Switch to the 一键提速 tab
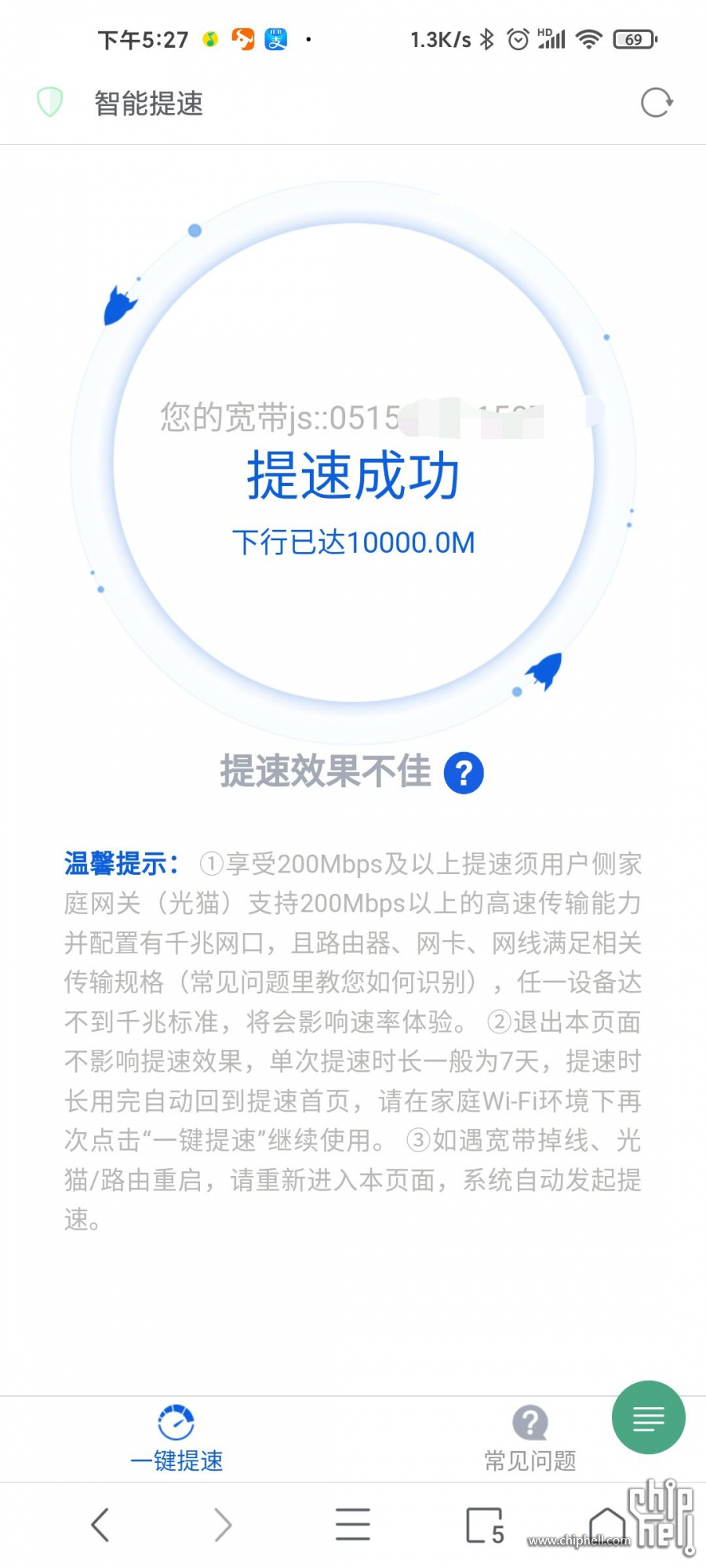This screenshot has height=1568, width=706. tap(176, 1439)
